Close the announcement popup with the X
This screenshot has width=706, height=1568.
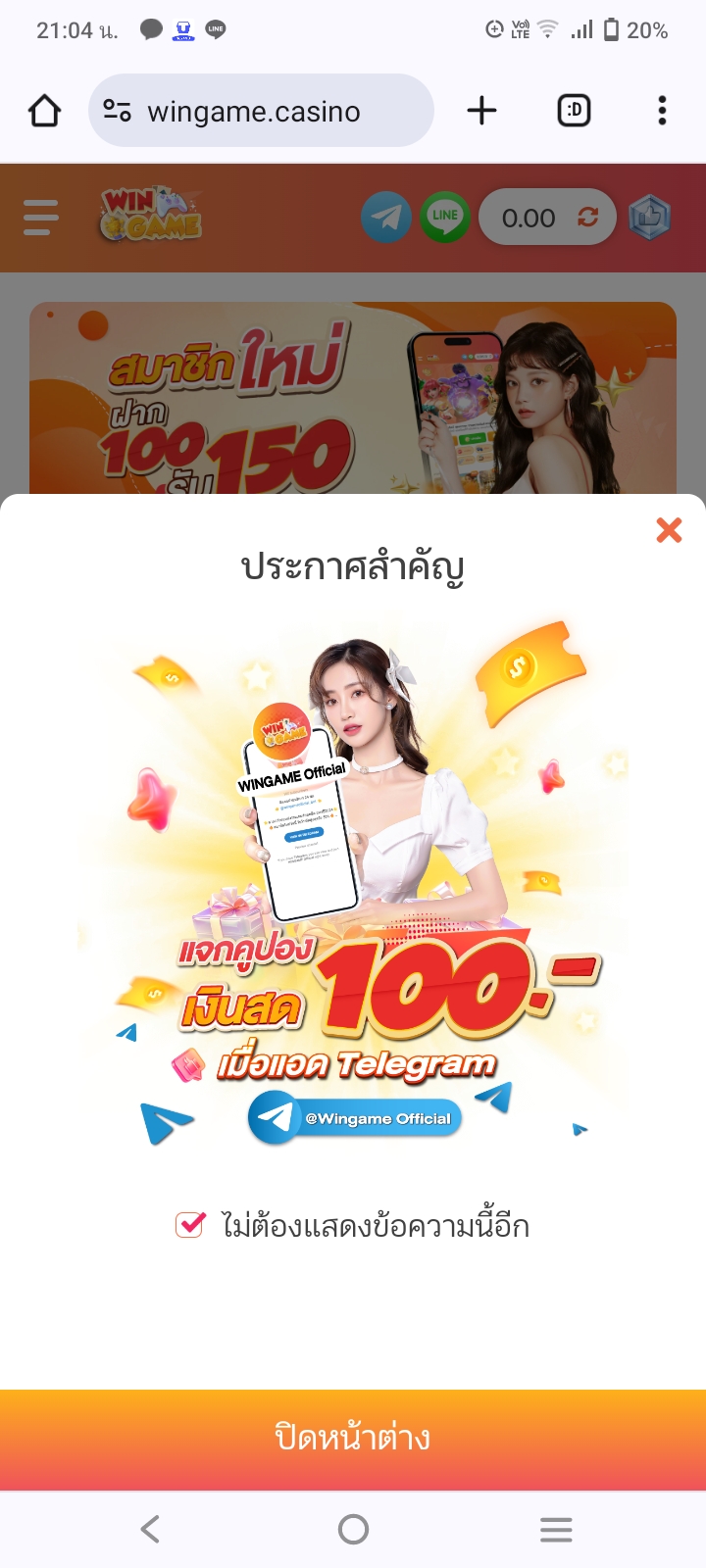click(669, 530)
